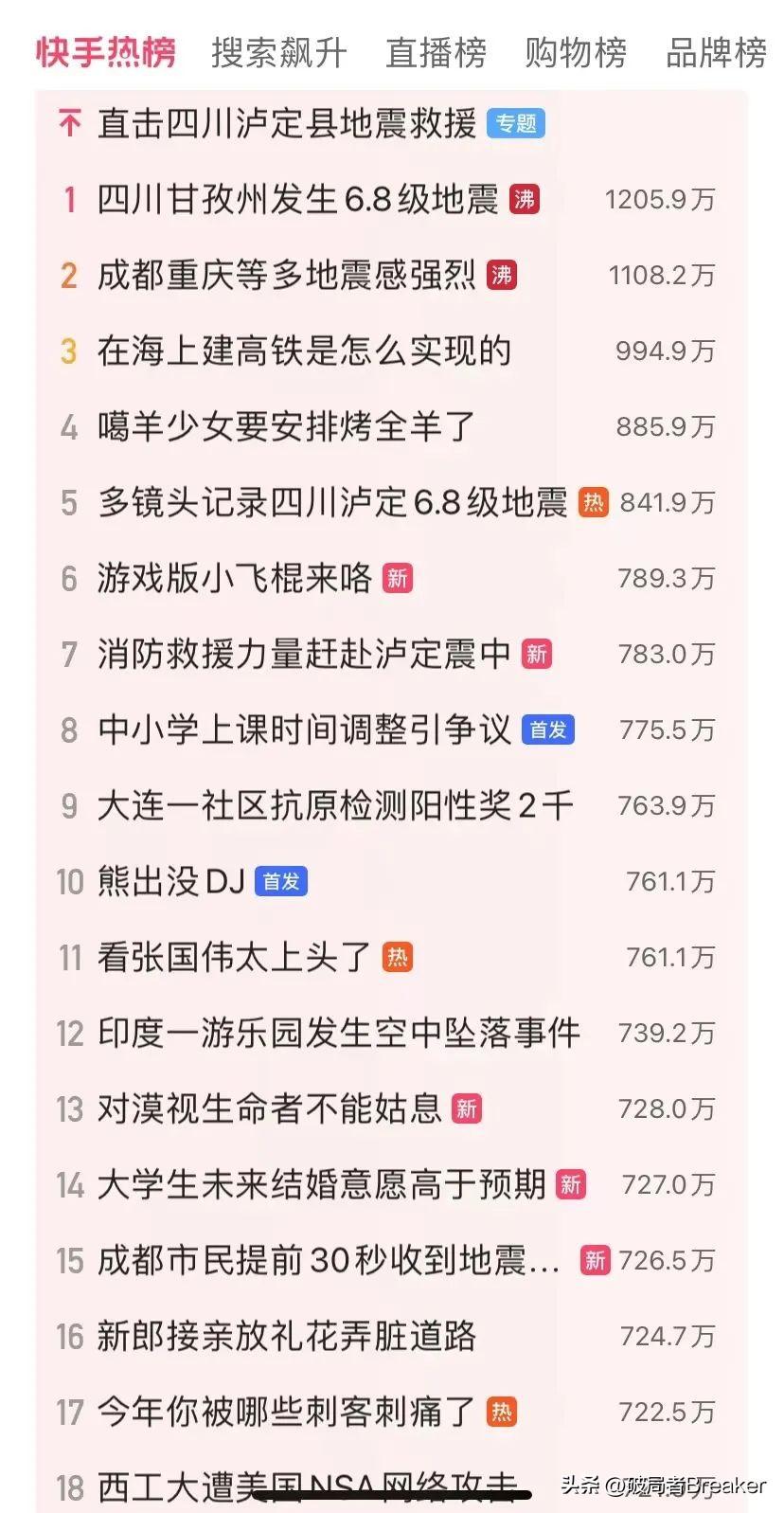Tap the 热 icon next to 多镜头记录泸定地震
The height and width of the screenshot is (1513, 784).
click(595, 504)
